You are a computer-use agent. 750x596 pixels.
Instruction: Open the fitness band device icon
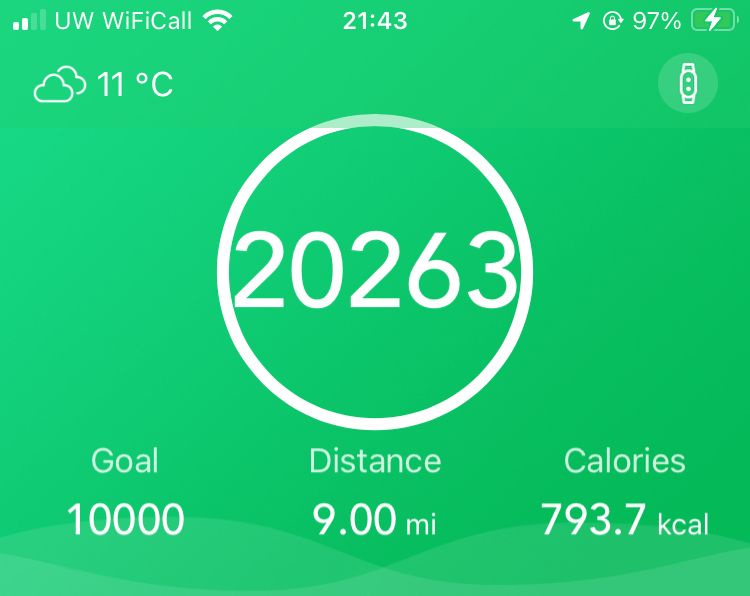click(x=688, y=85)
